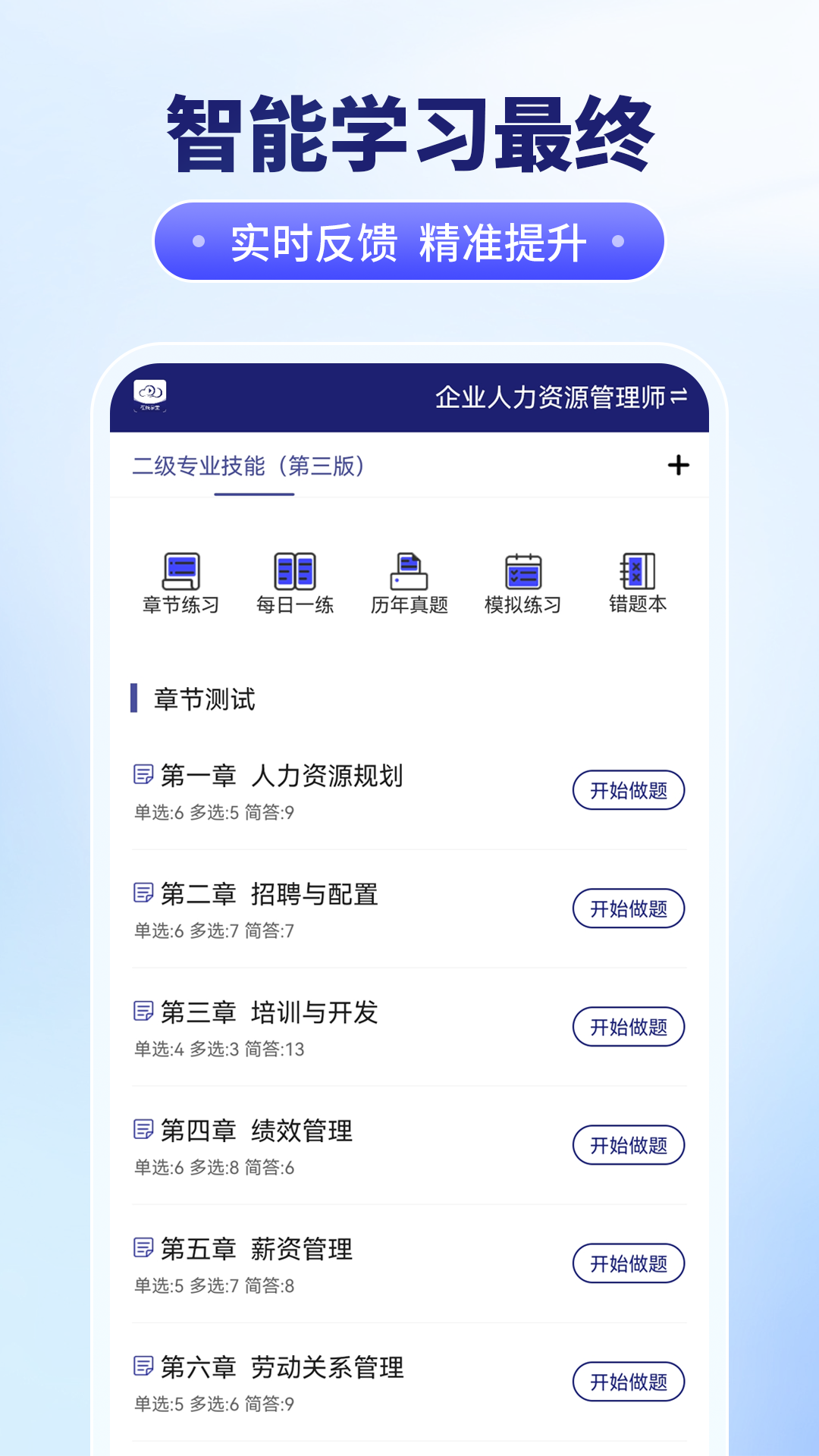This screenshot has height=1456, width=819.
Task: Click the plus button to add a subject
Action: pyautogui.click(x=678, y=465)
